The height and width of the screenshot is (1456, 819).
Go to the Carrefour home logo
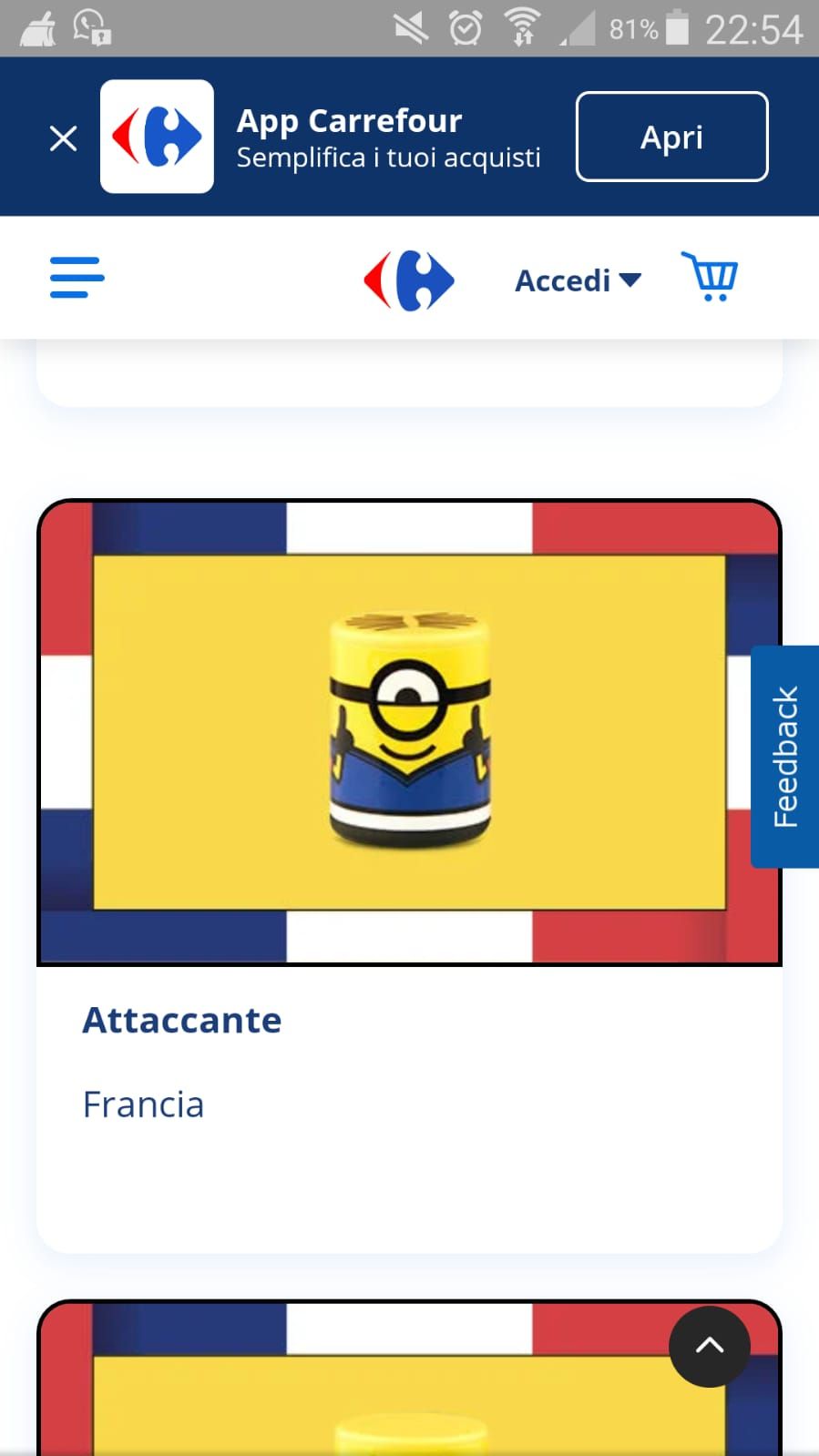pos(409,280)
